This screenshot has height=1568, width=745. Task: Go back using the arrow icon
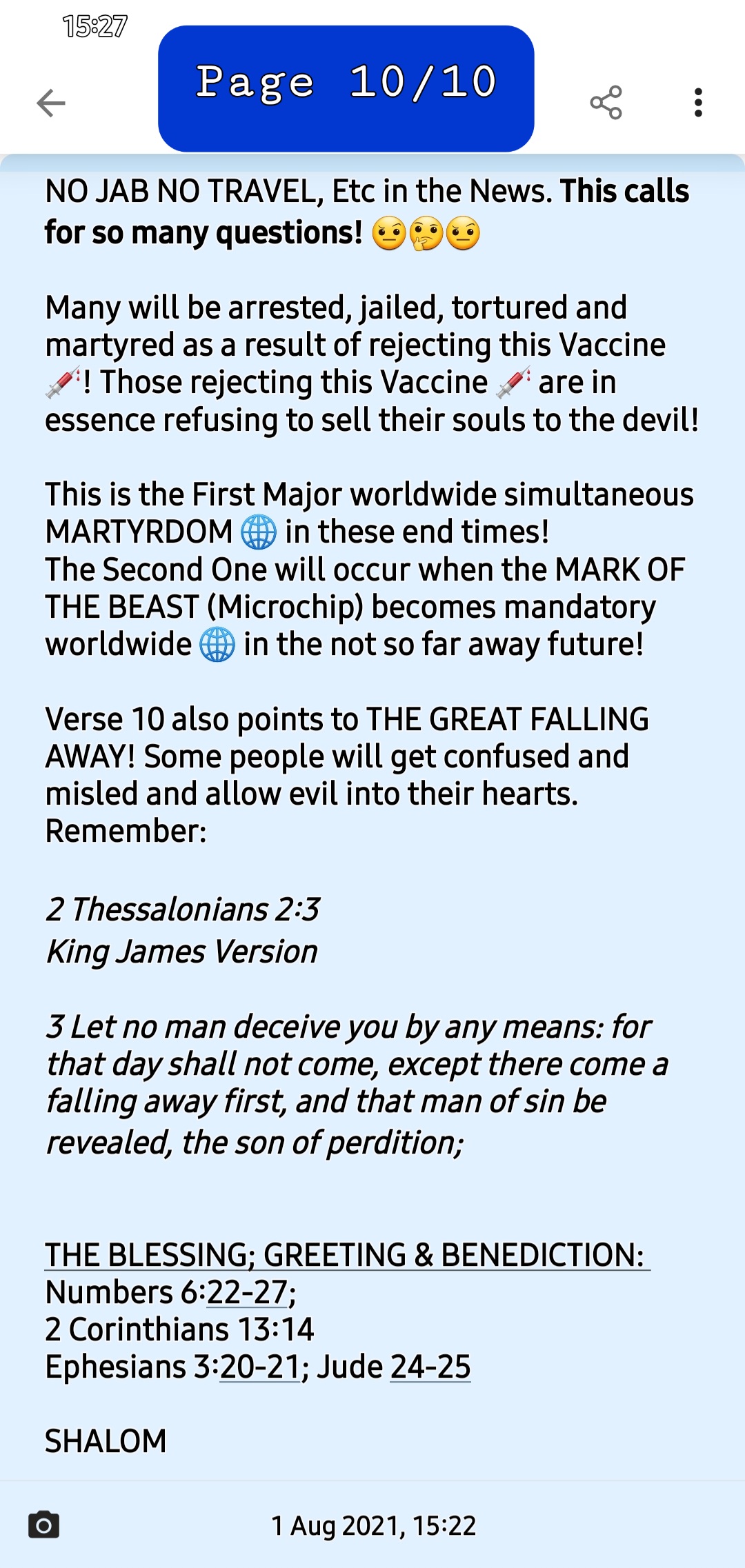point(51,103)
